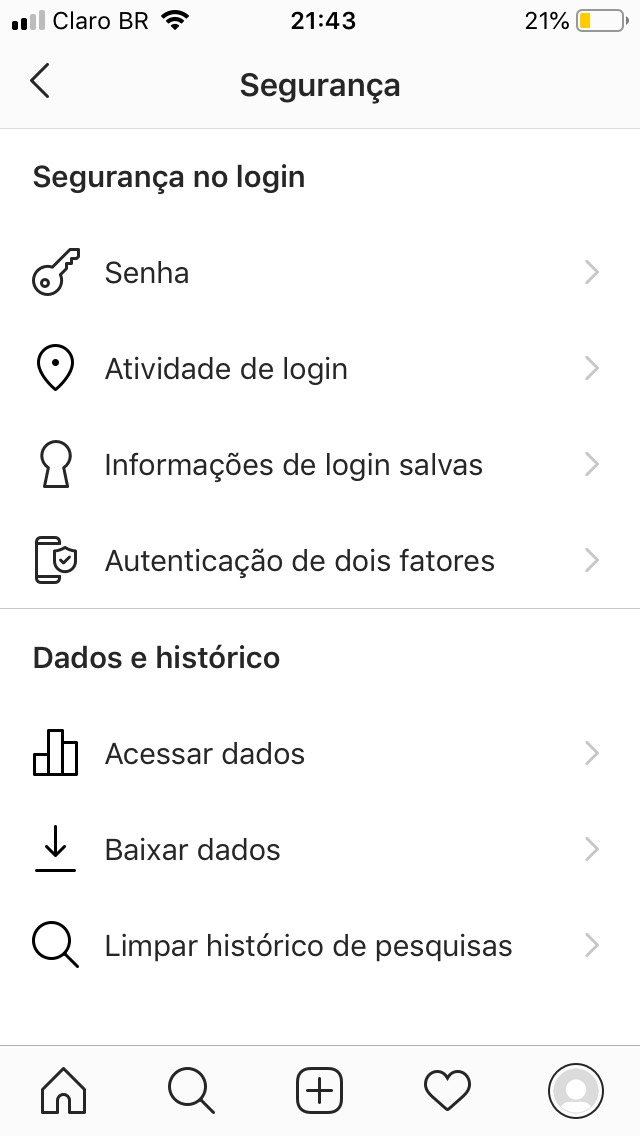Viewport: 640px width, 1136px height.
Task: Open Limpar histórico de pesquisas
Action: 320,945
